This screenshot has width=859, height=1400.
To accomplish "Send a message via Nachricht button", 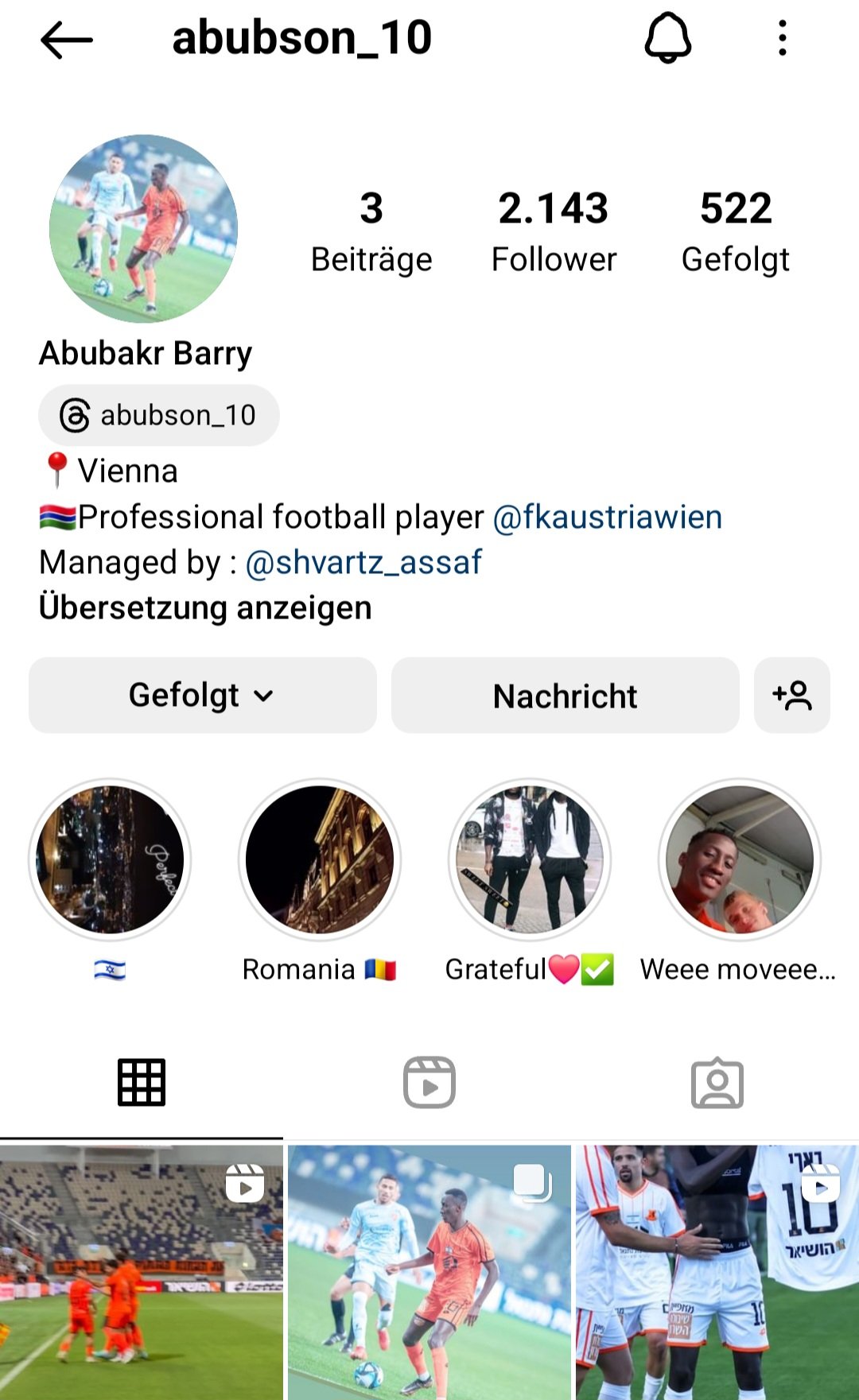I will 566,695.
